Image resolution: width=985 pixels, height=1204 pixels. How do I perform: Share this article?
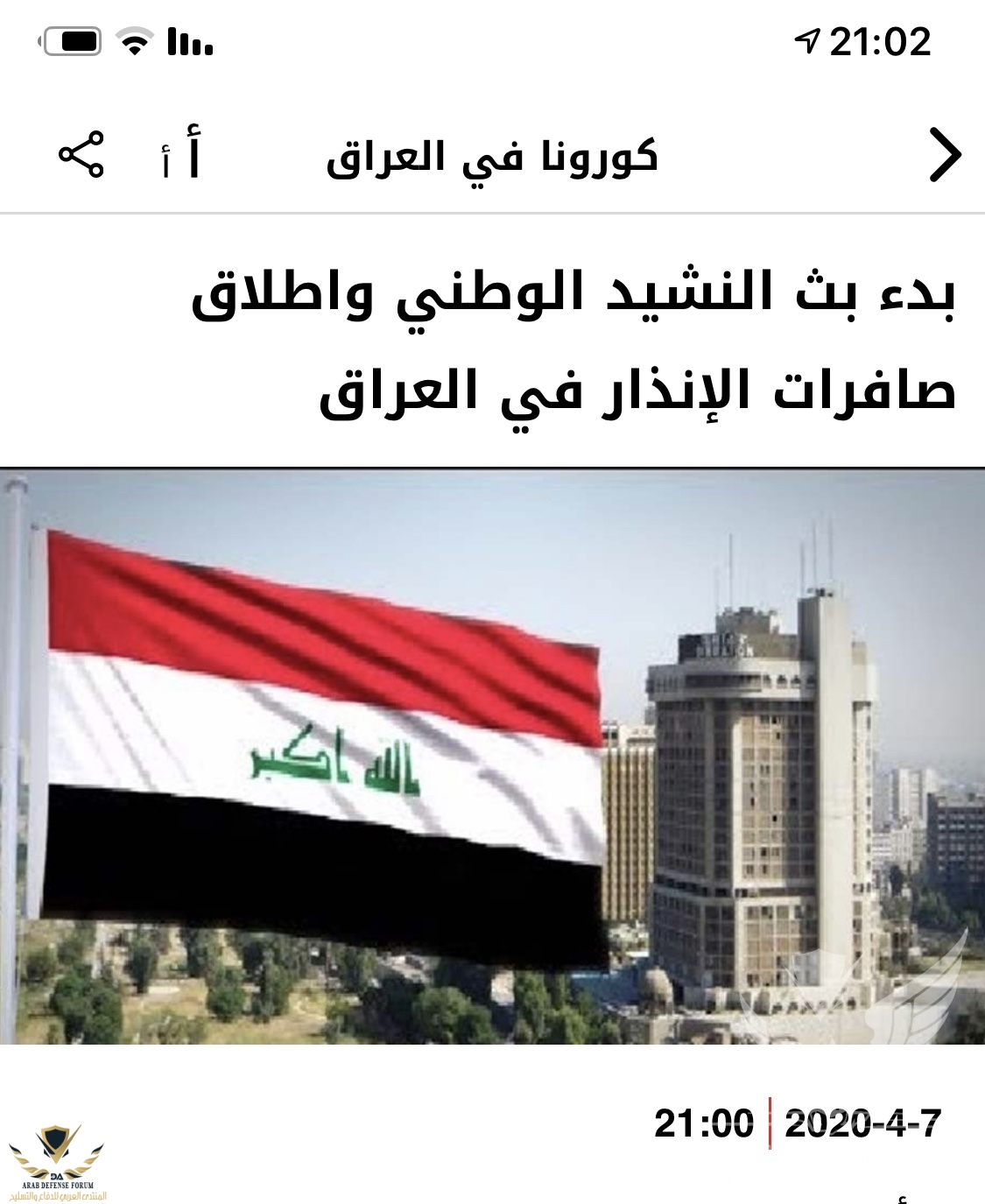pyautogui.click(x=81, y=155)
